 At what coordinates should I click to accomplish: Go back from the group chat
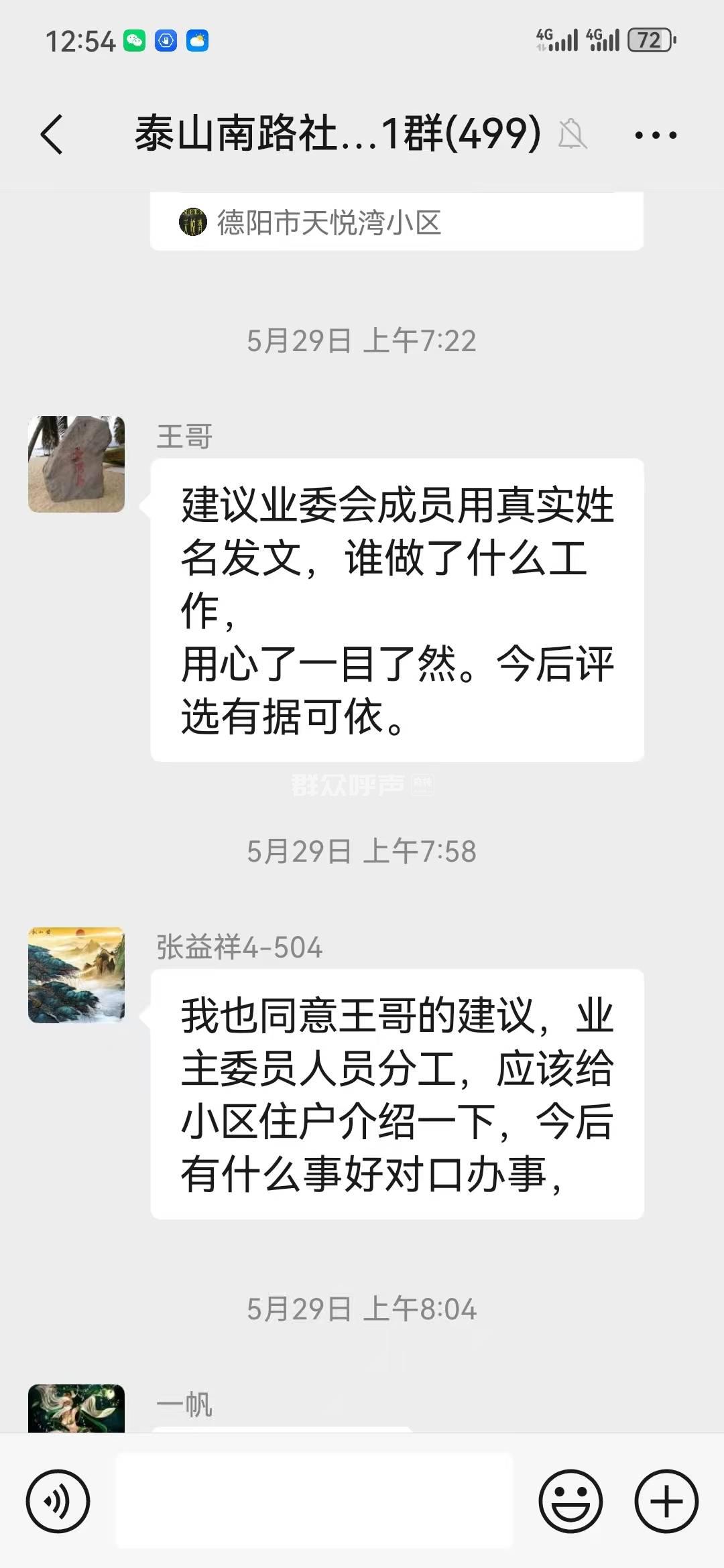(52, 135)
